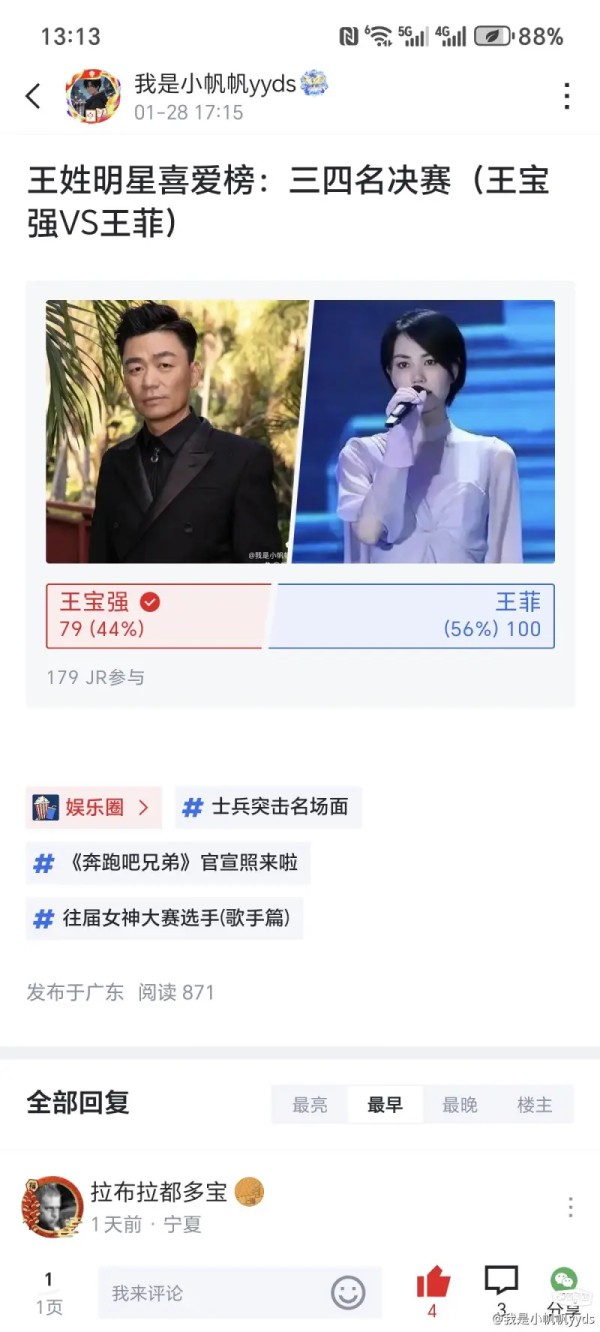The width and height of the screenshot is (600, 1332).
Task: Open hashtag 往届女神大赛选手(歌手篇)
Action: 164,918
